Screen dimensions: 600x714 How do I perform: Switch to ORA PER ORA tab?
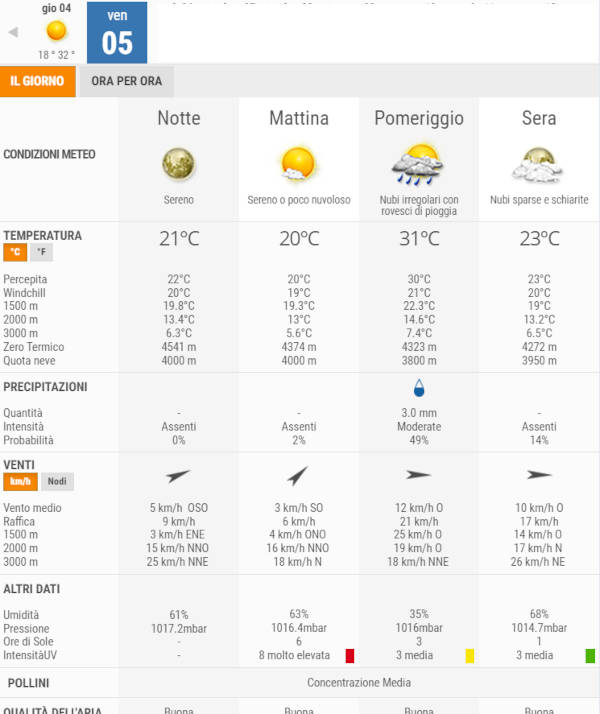[x=126, y=81]
